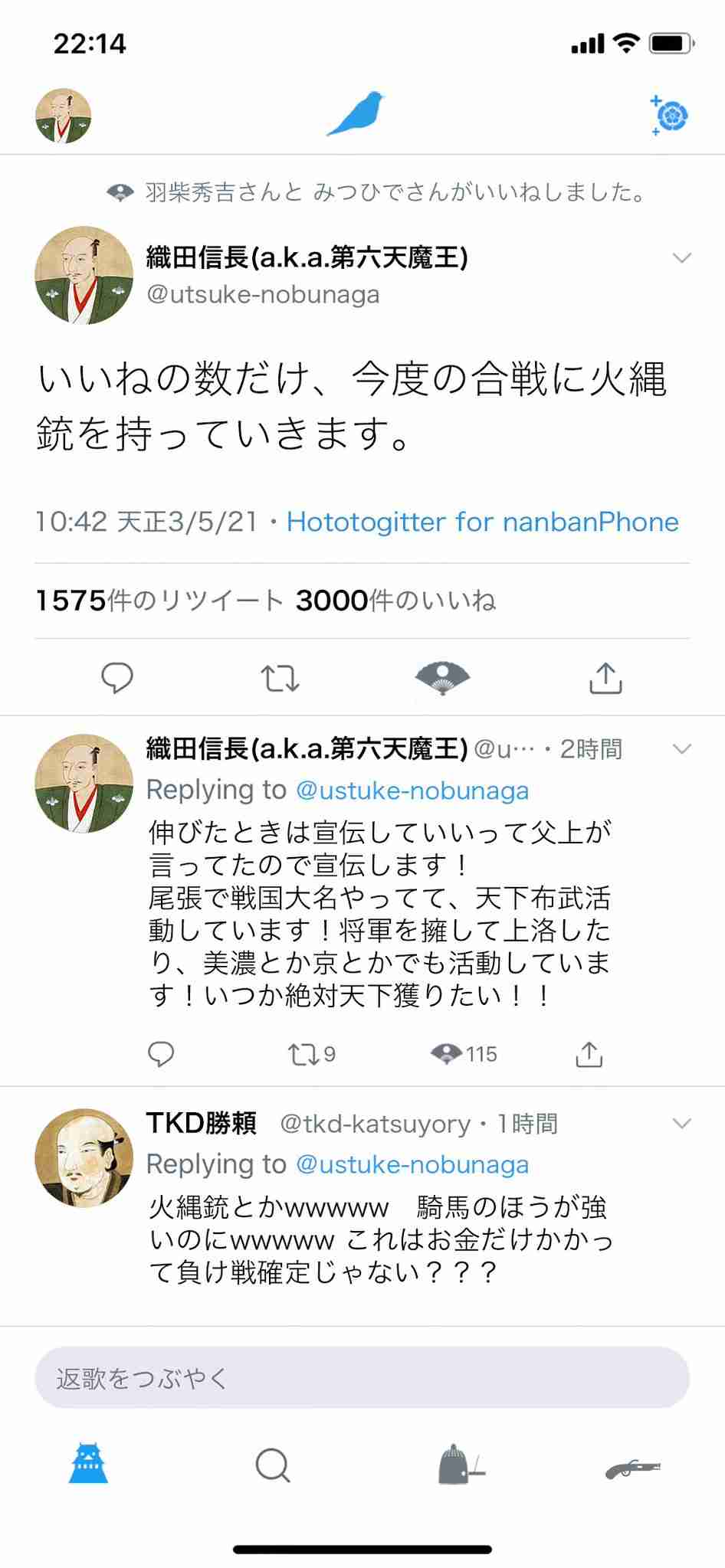Tap the @ustuke-nobunaga link in TKD勝頼's reply
725x1568 pixels.
click(412, 1165)
